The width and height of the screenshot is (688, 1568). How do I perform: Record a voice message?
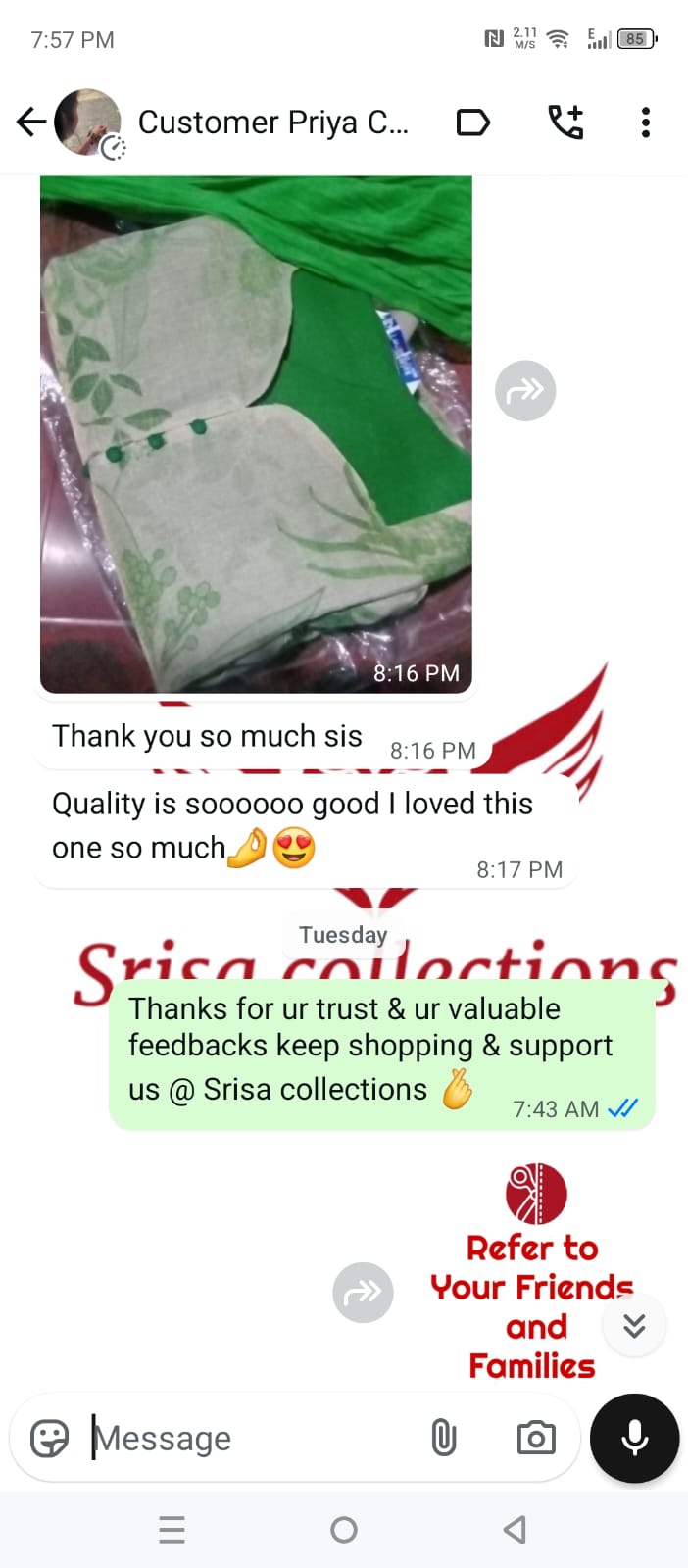pyautogui.click(x=634, y=1438)
